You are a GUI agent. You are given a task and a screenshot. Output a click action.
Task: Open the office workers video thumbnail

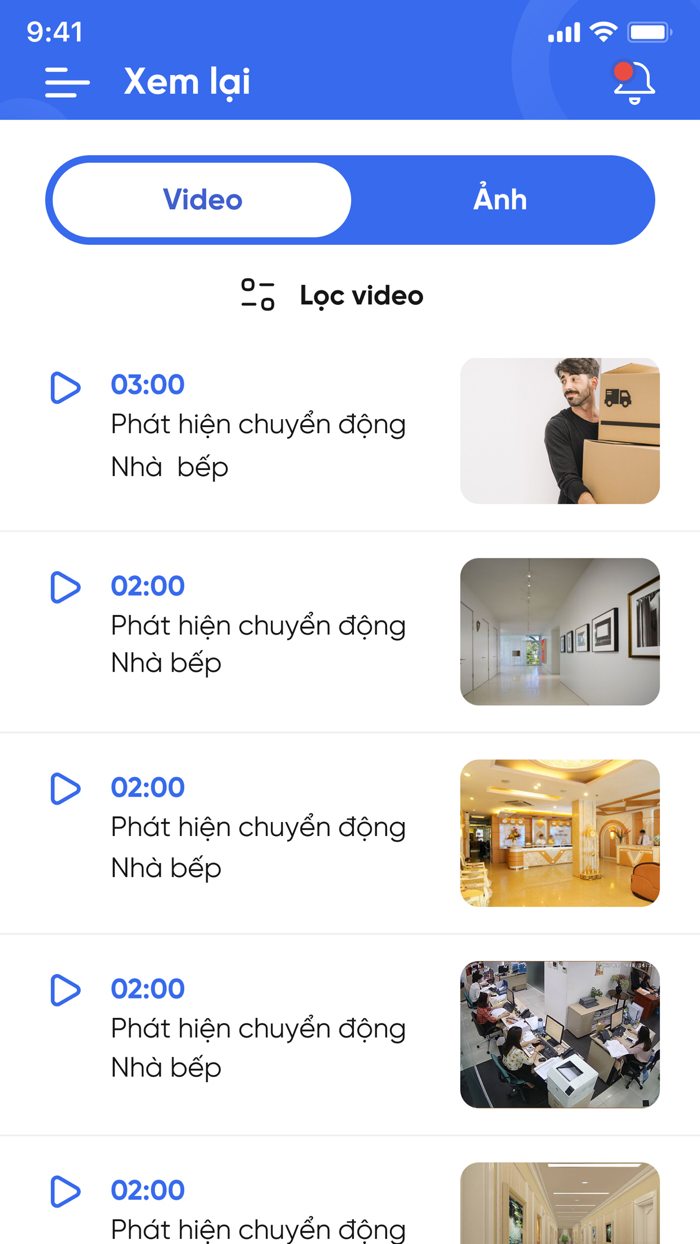point(560,1035)
